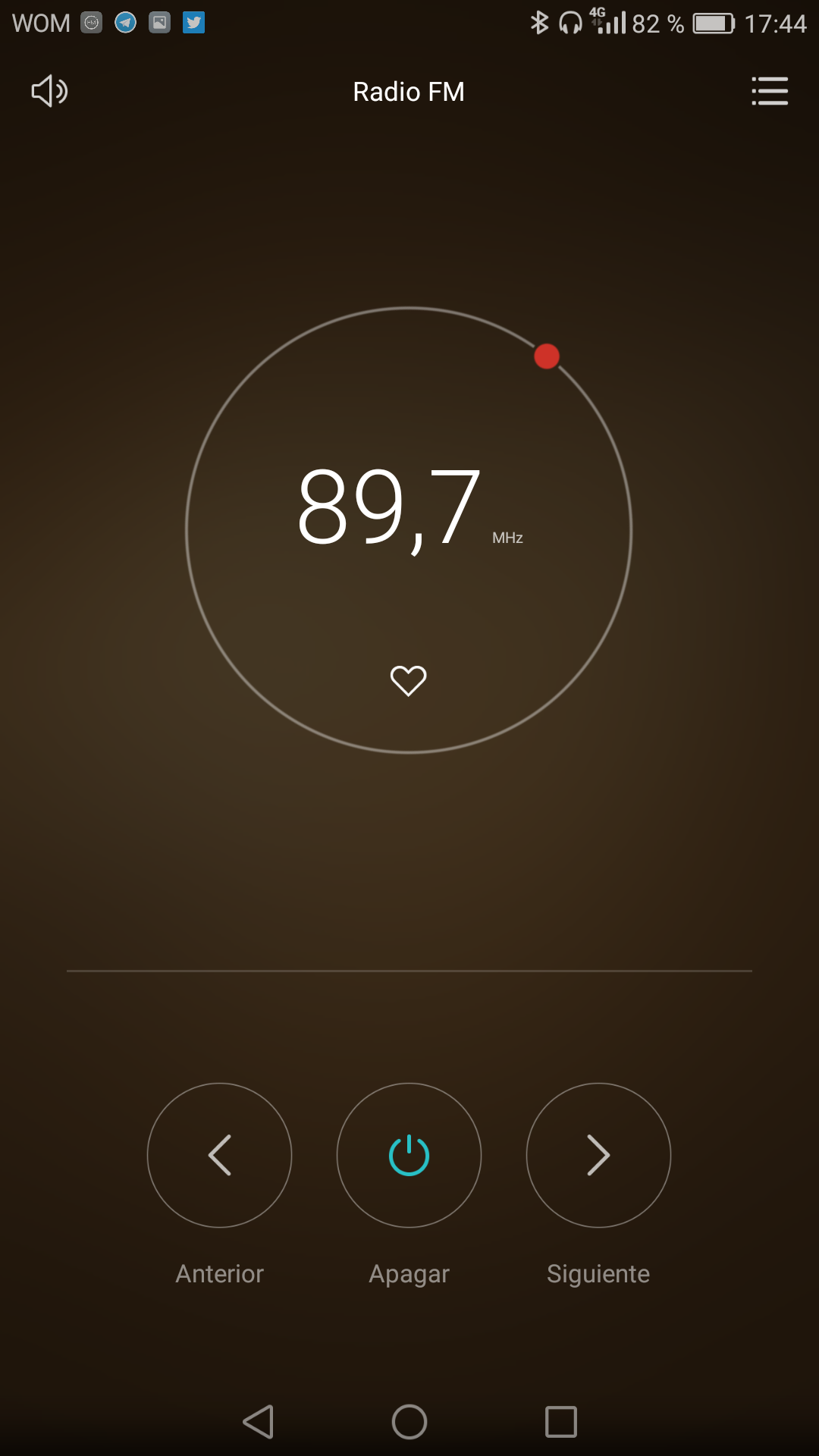Add 89,7 MHz to favorites
The image size is (819, 1456).
[408, 680]
